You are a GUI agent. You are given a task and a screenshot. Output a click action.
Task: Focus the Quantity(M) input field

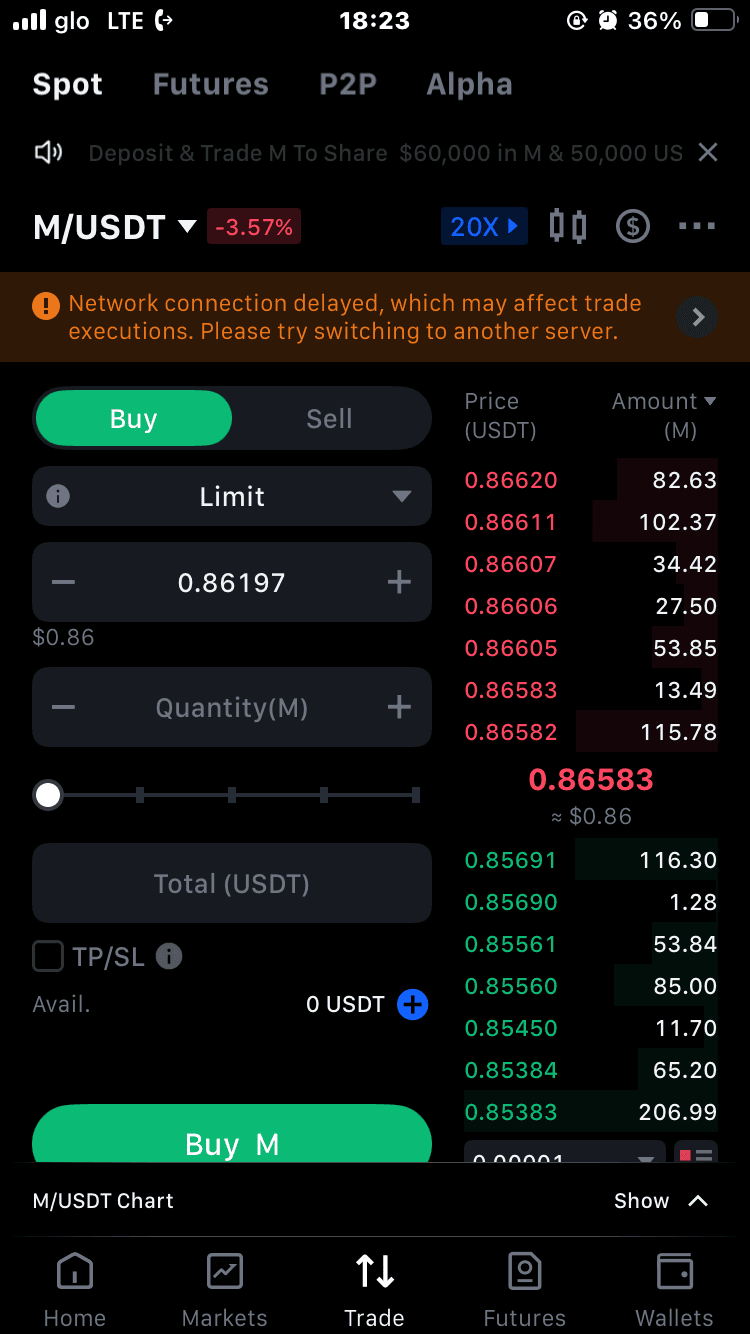click(x=232, y=708)
